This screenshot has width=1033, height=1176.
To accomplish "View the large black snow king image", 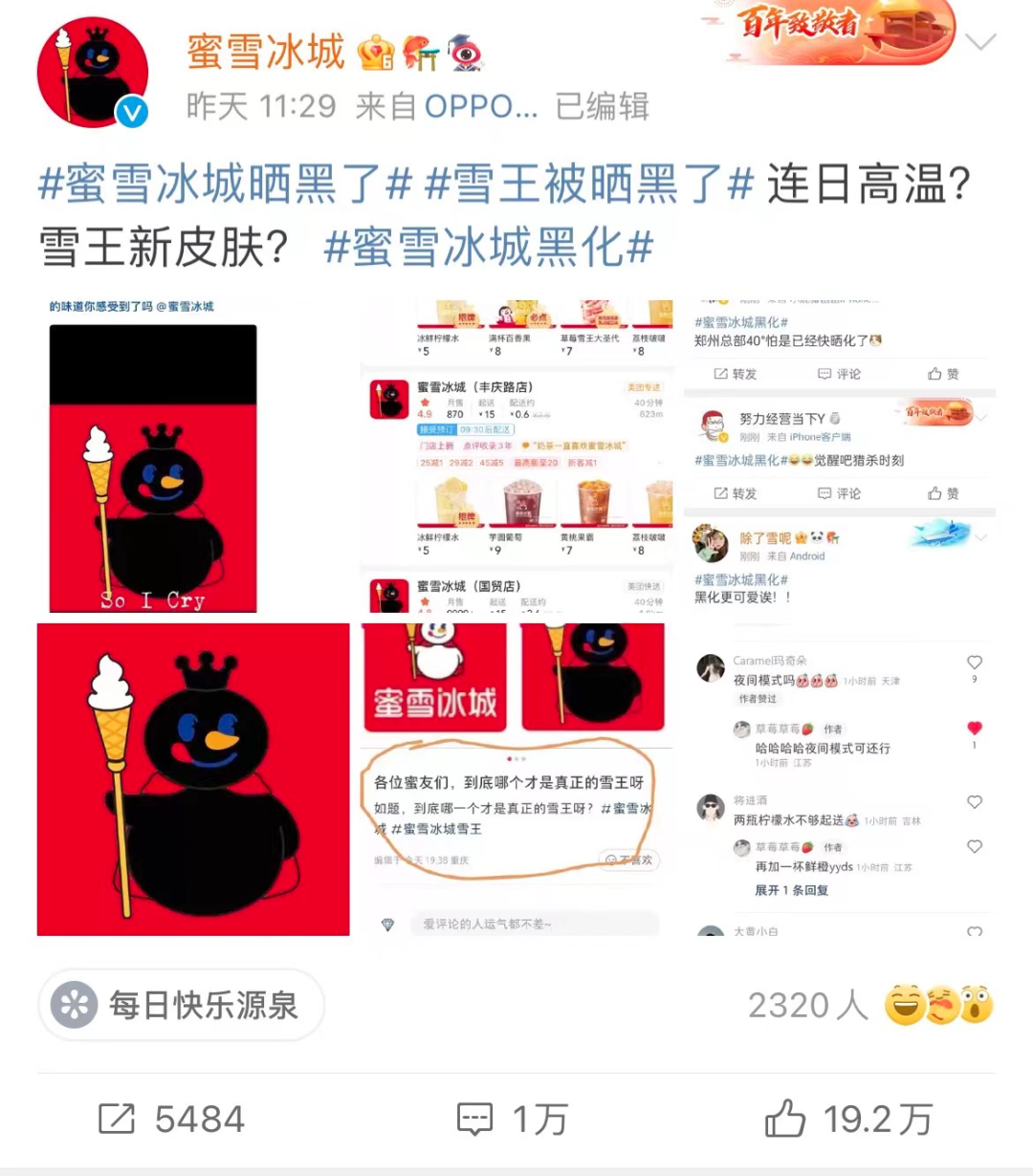I will point(193,779).
